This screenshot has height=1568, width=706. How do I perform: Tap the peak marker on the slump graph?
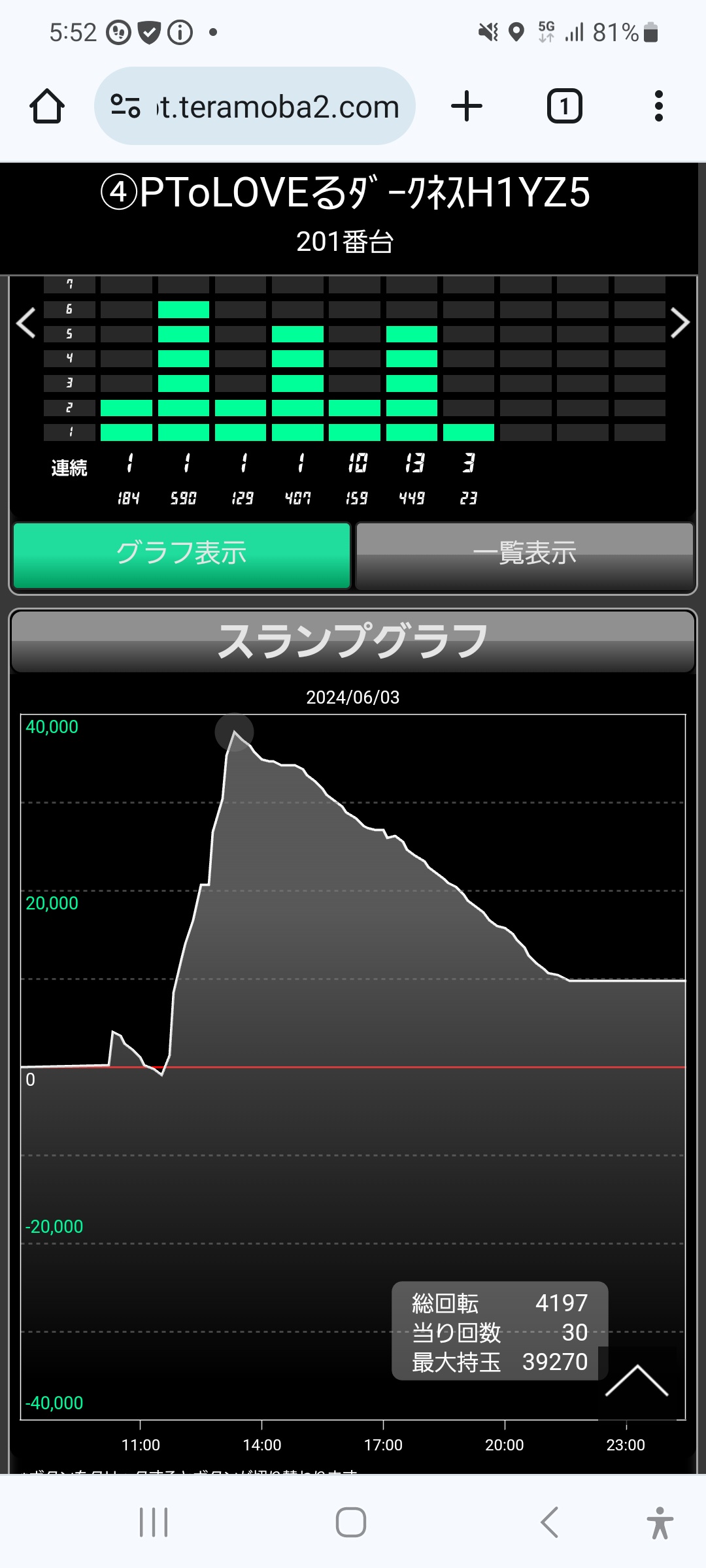click(x=234, y=732)
